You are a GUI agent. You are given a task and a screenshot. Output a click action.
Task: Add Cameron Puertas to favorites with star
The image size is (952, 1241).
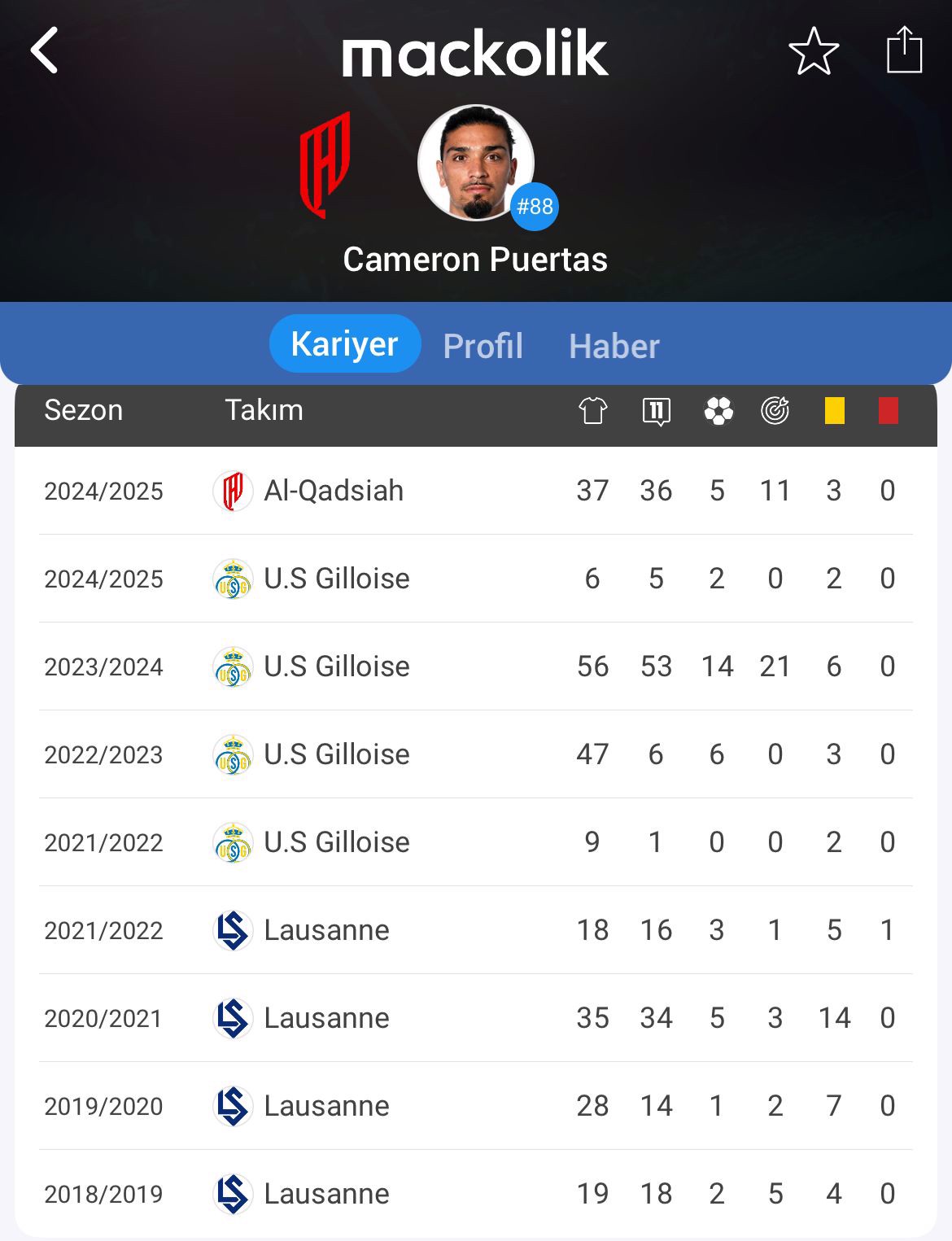click(814, 51)
